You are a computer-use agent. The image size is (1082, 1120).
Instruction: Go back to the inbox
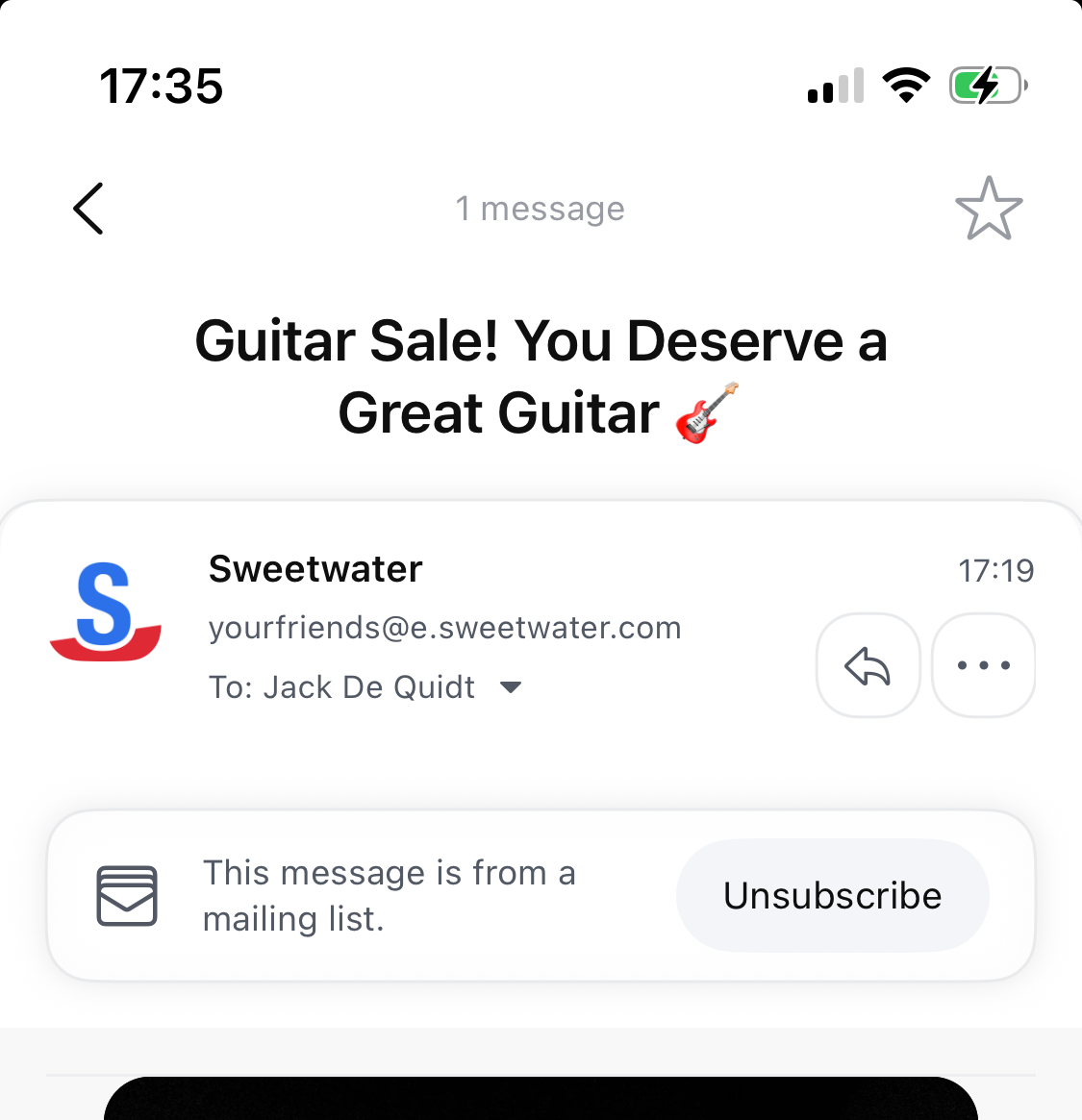(x=88, y=209)
